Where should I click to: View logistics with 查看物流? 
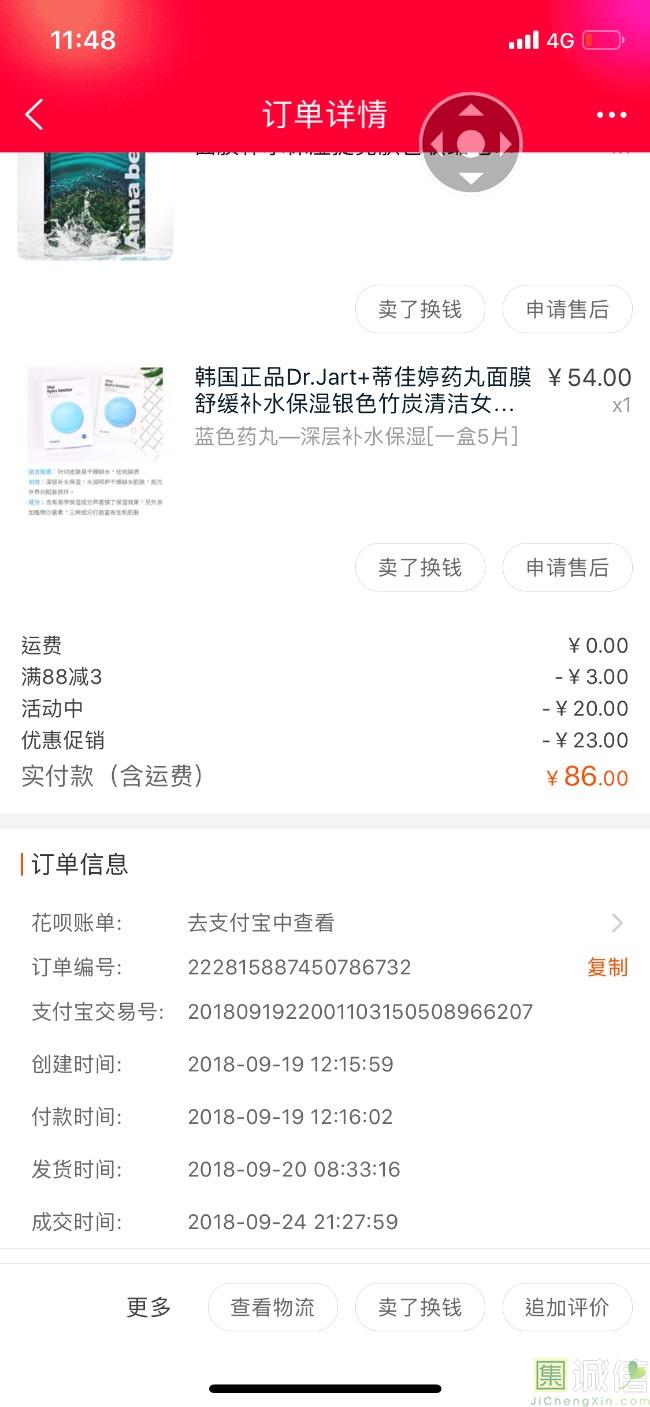[273, 1307]
